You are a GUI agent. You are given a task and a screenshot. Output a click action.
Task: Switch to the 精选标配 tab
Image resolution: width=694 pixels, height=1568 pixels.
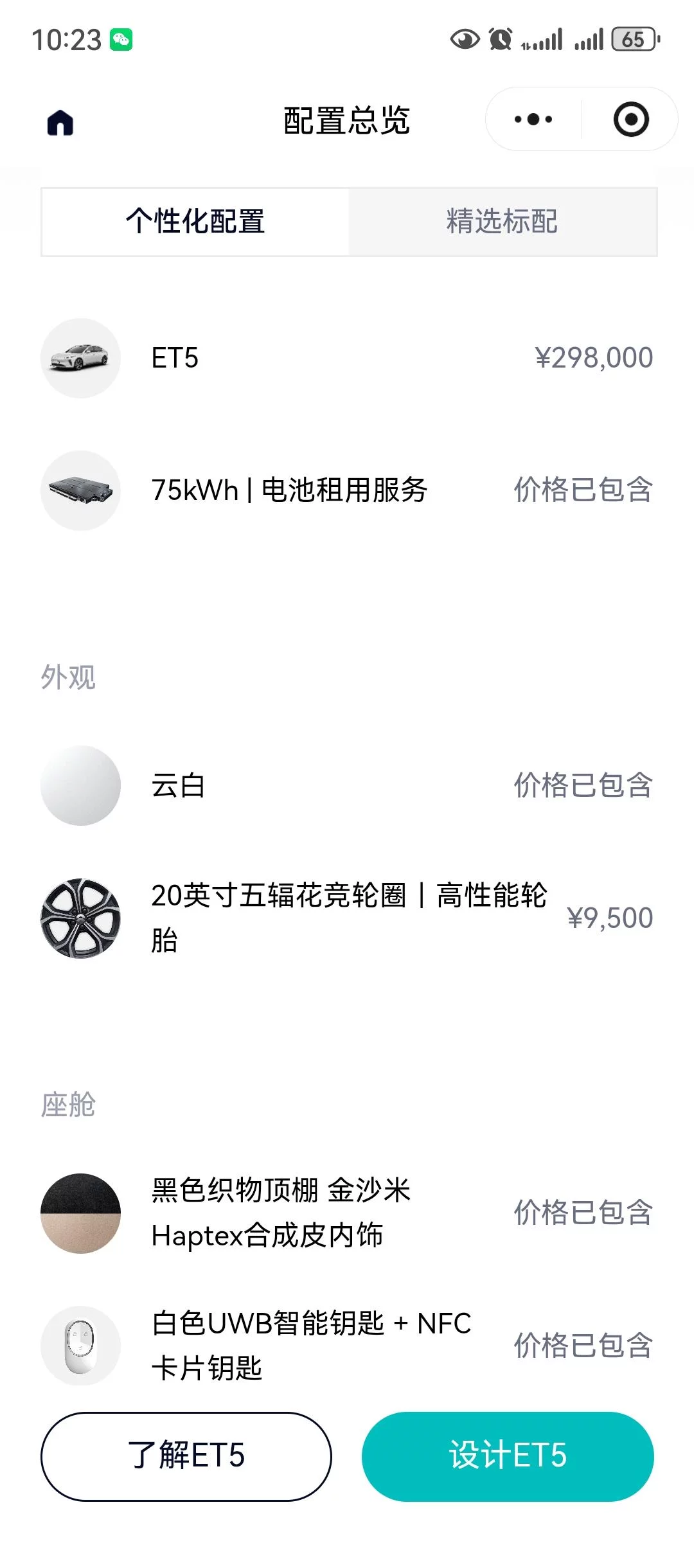pyautogui.click(x=503, y=222)
